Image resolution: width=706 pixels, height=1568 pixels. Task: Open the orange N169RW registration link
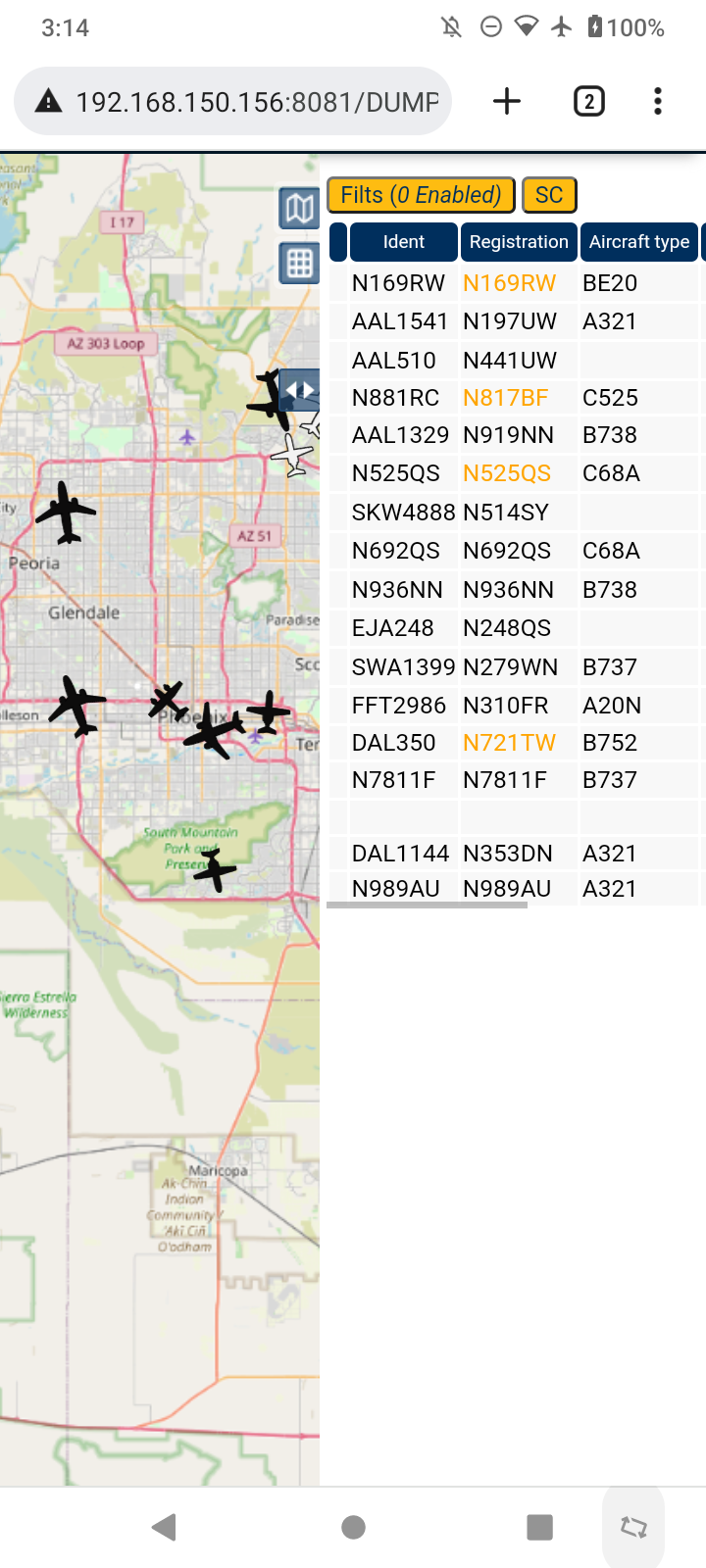pos(509,283)
